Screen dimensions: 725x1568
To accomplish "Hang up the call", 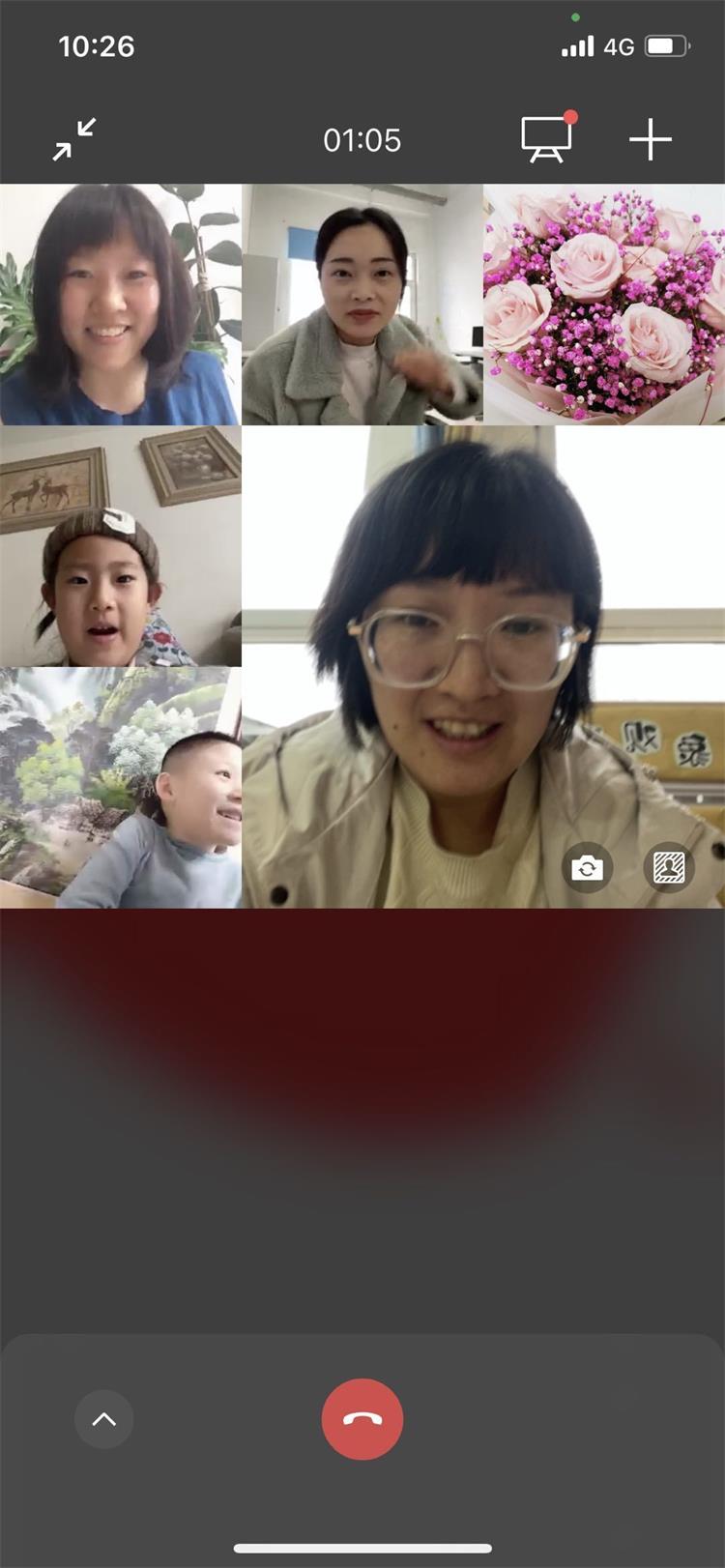I will [362, 1418].
